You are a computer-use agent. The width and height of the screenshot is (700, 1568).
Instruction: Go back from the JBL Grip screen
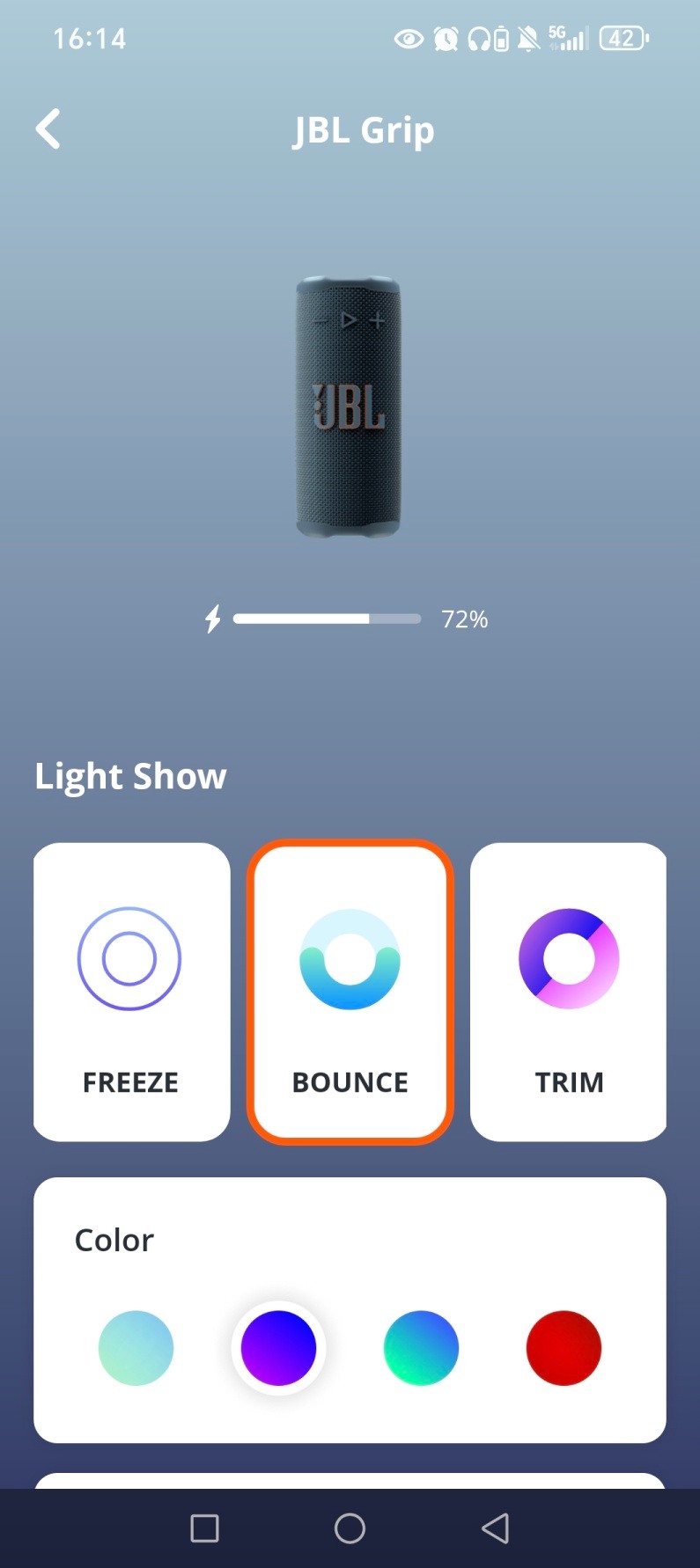[48, 129]
